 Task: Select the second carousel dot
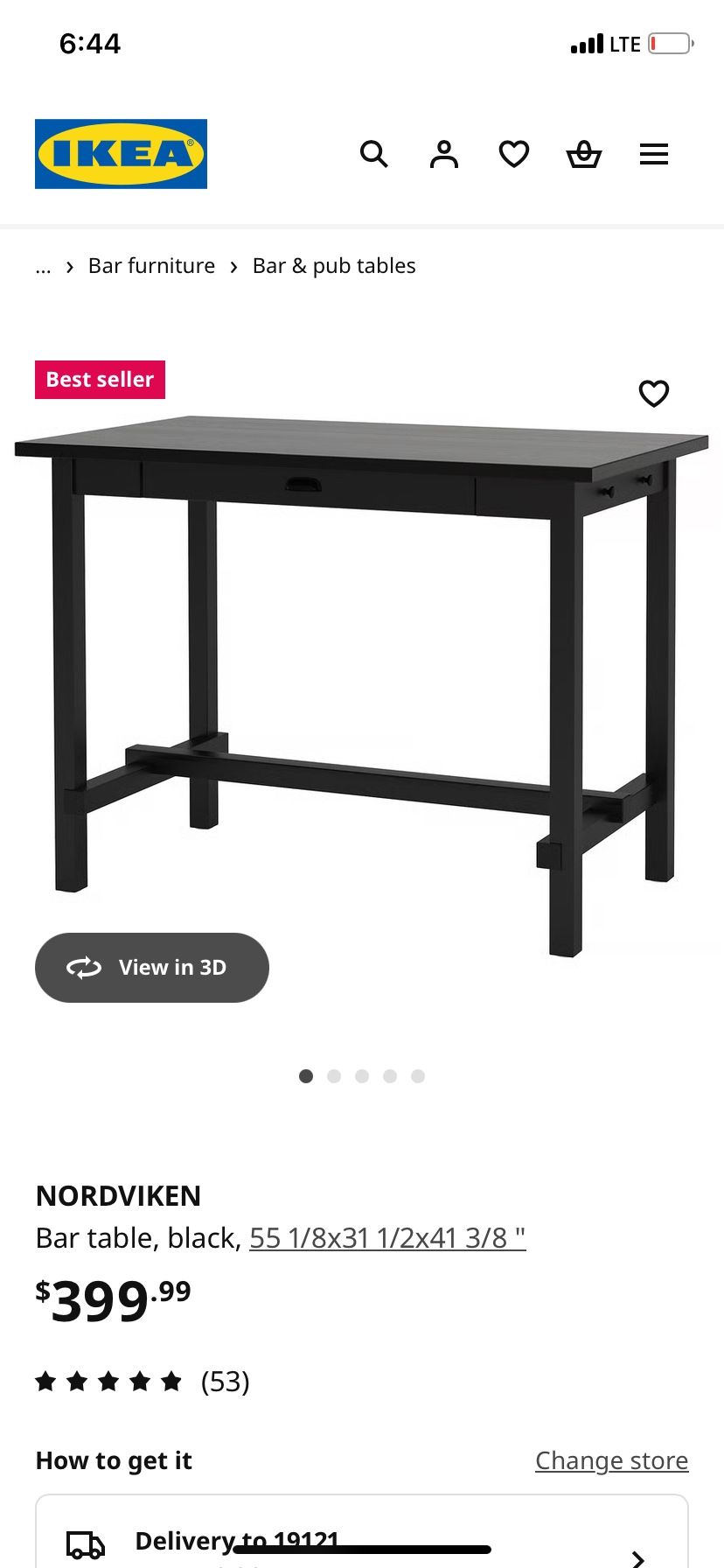[334, 1075]
